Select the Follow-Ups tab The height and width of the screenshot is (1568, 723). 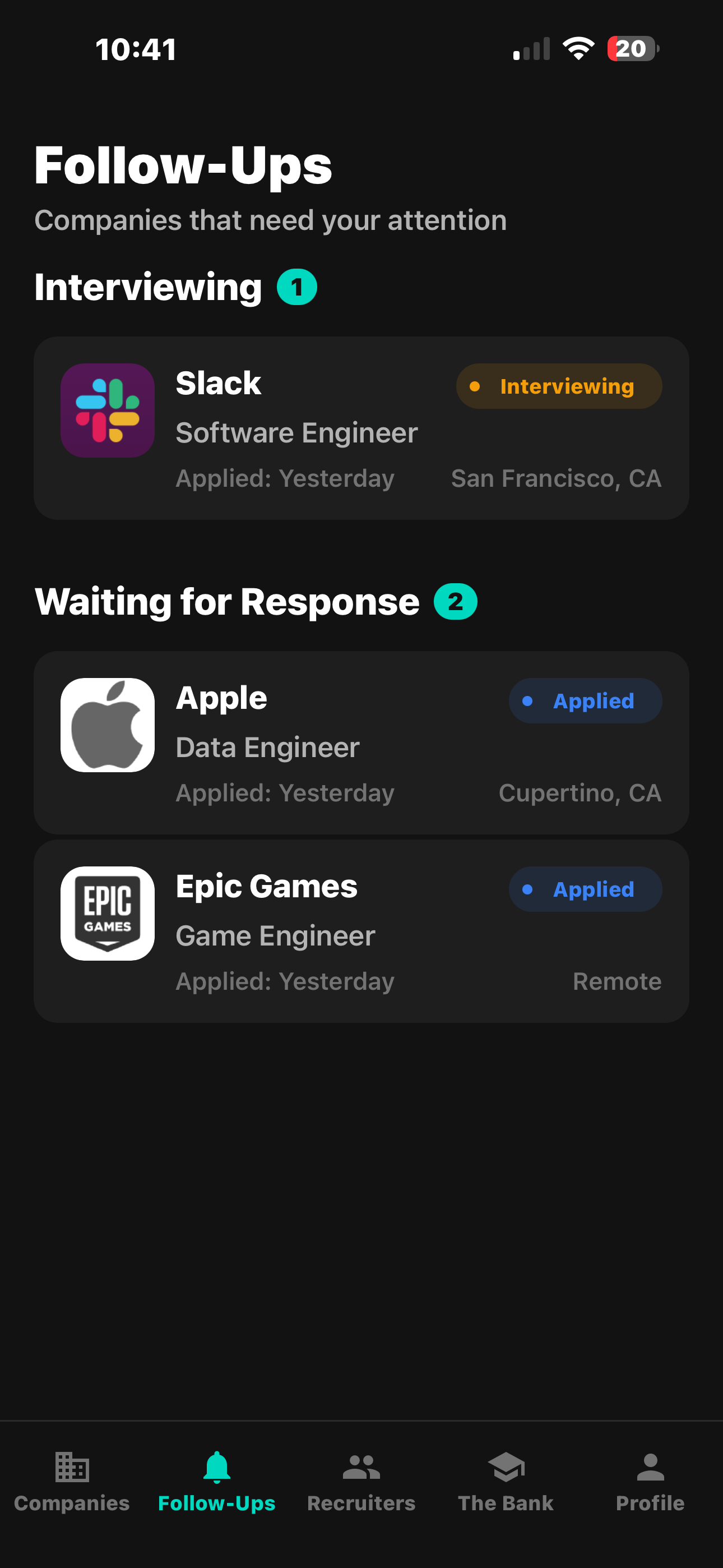pos(217,1481)
